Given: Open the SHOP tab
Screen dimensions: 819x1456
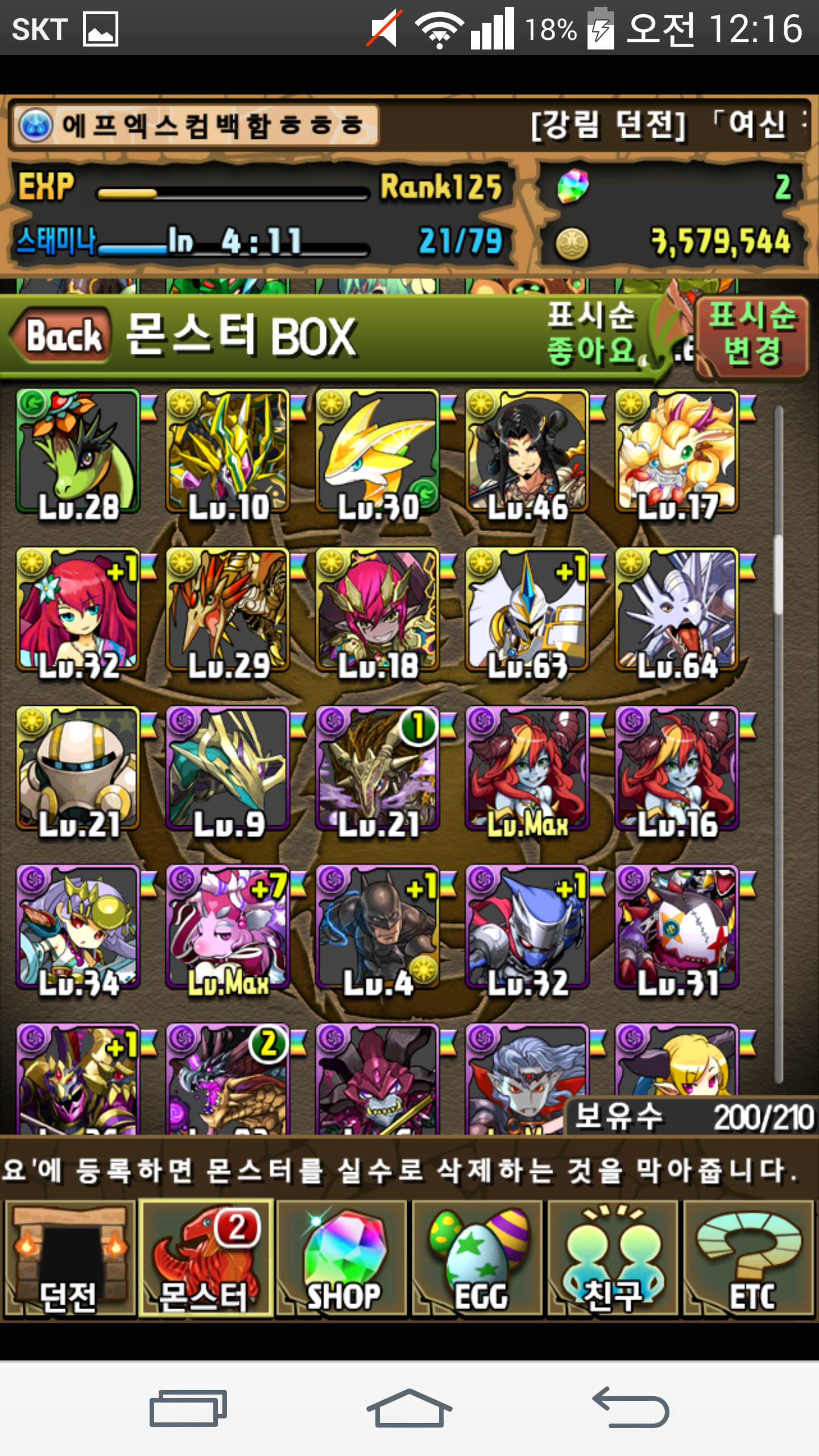Looking at the screenshot, I should click(342, 1258).
